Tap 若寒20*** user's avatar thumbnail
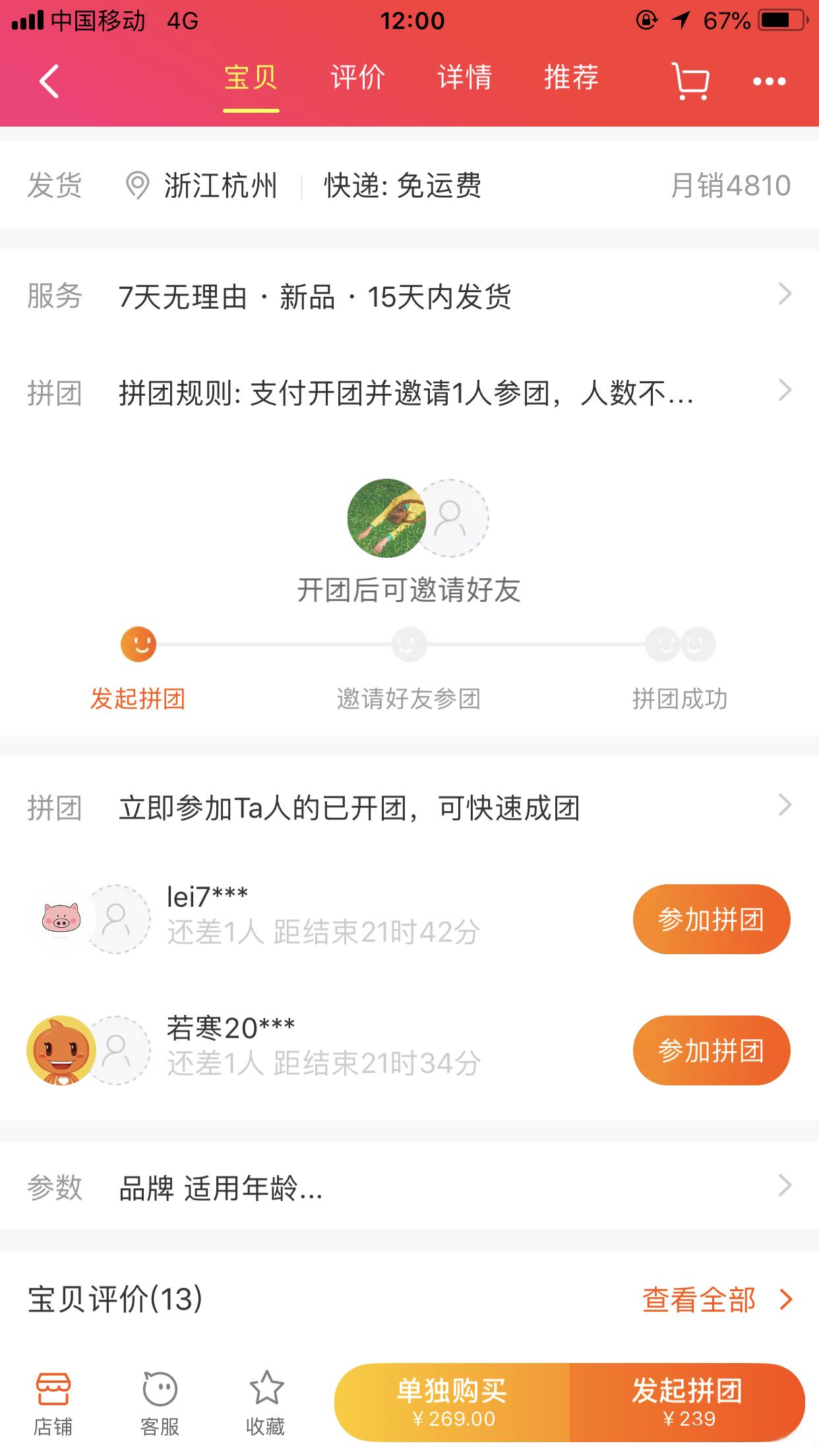Viewport: 819px width, 1456px height. pyautogui.click(x=61, y=1050)
